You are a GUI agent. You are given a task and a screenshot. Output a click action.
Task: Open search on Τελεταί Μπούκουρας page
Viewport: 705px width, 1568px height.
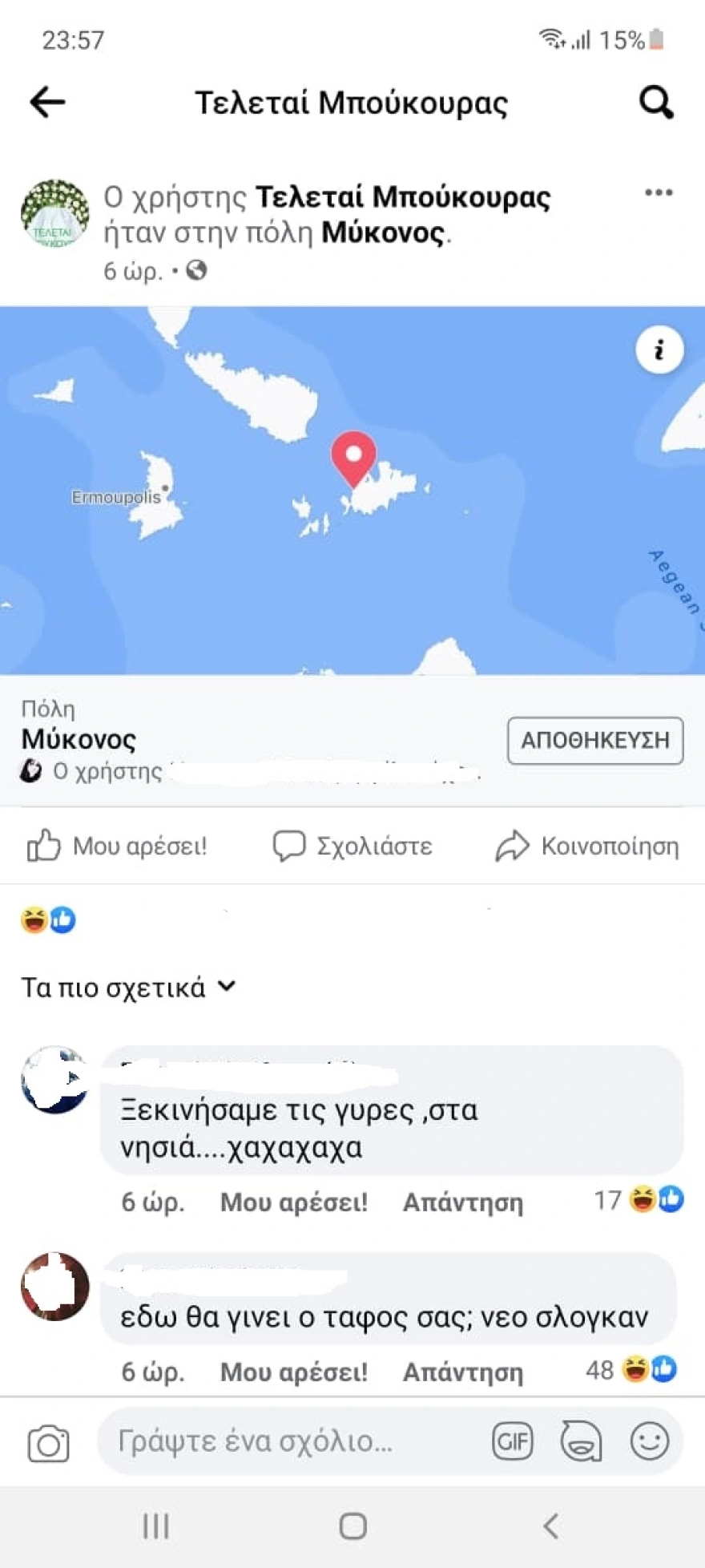[x=656, y=103]
